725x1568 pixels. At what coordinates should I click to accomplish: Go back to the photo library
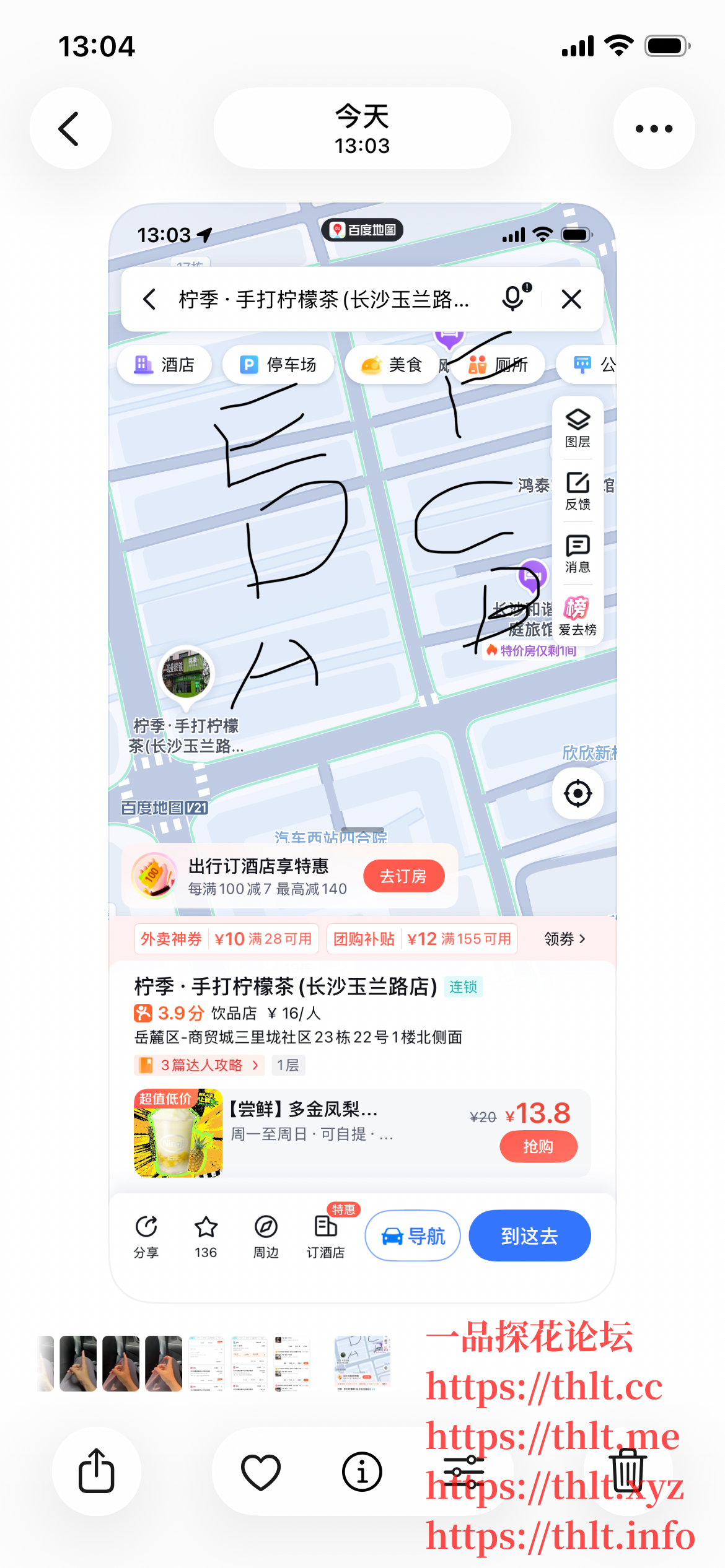tap(70, 129)
